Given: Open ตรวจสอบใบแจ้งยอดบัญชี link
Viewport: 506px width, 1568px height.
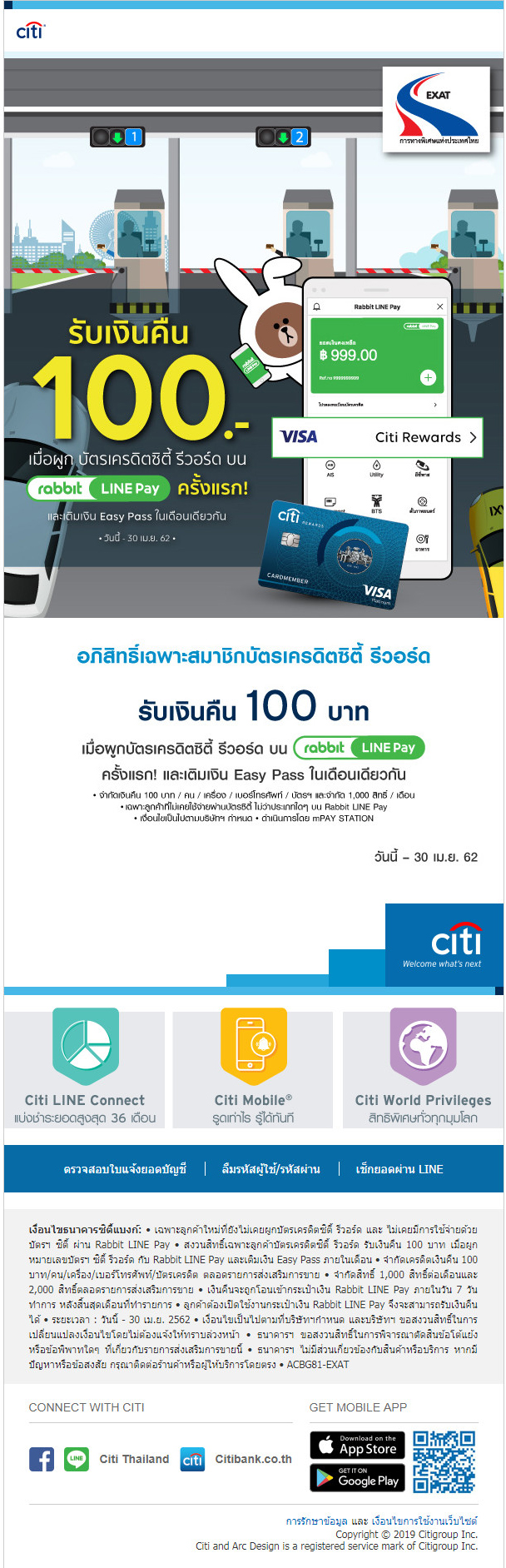Looking at the screenshot, I should [125, 1169].
